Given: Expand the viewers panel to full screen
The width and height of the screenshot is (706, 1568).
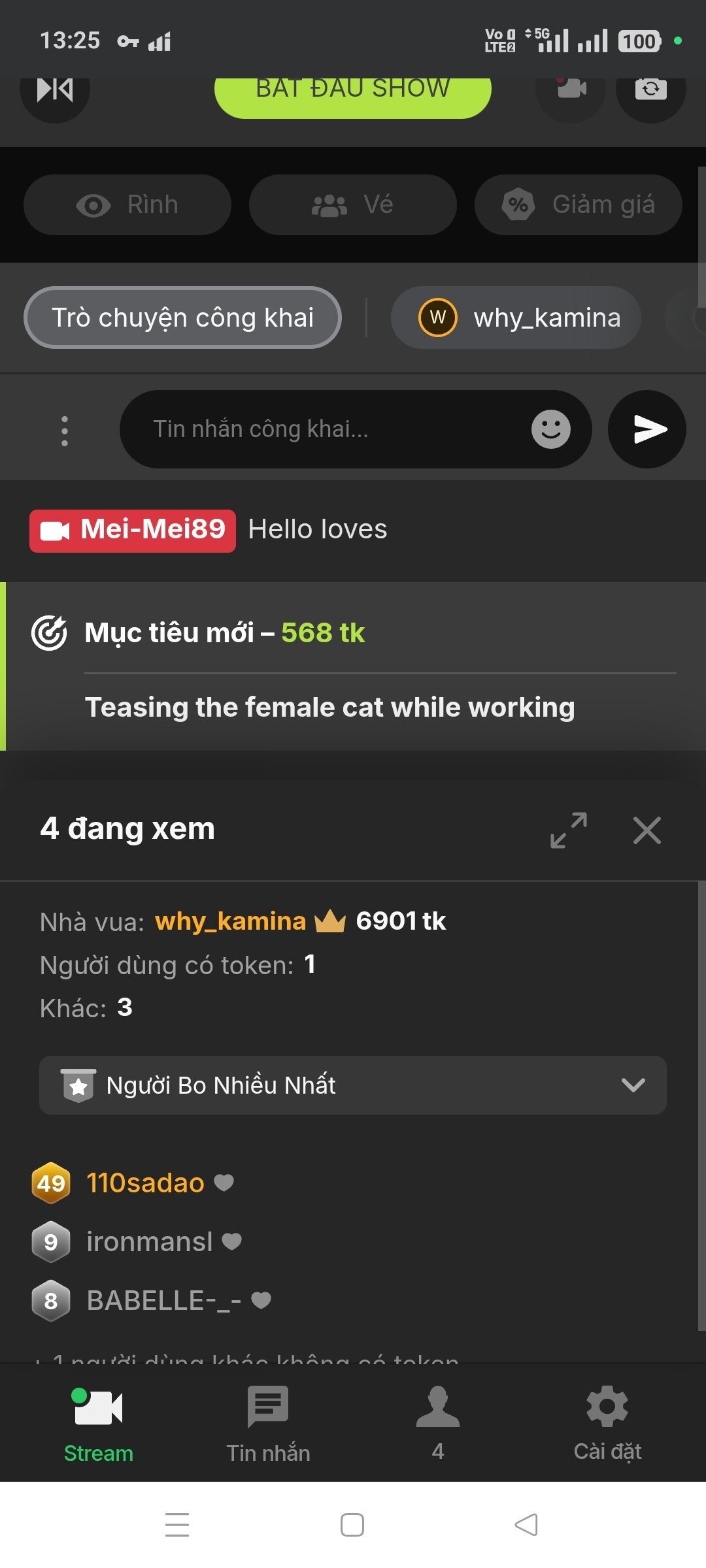Looking at the screenshot, I should [x=568, y=830].
